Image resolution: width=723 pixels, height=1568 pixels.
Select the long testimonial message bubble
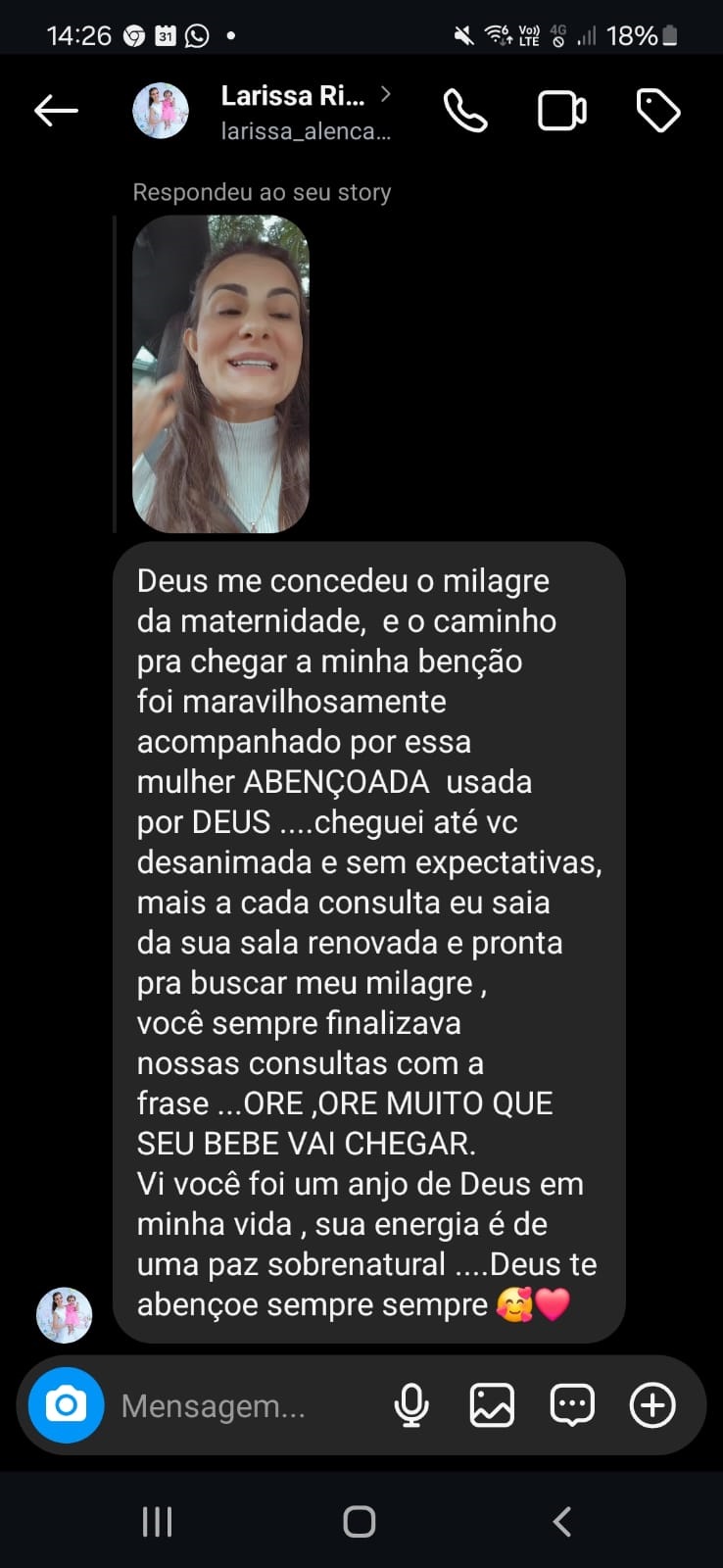point(369,941)
